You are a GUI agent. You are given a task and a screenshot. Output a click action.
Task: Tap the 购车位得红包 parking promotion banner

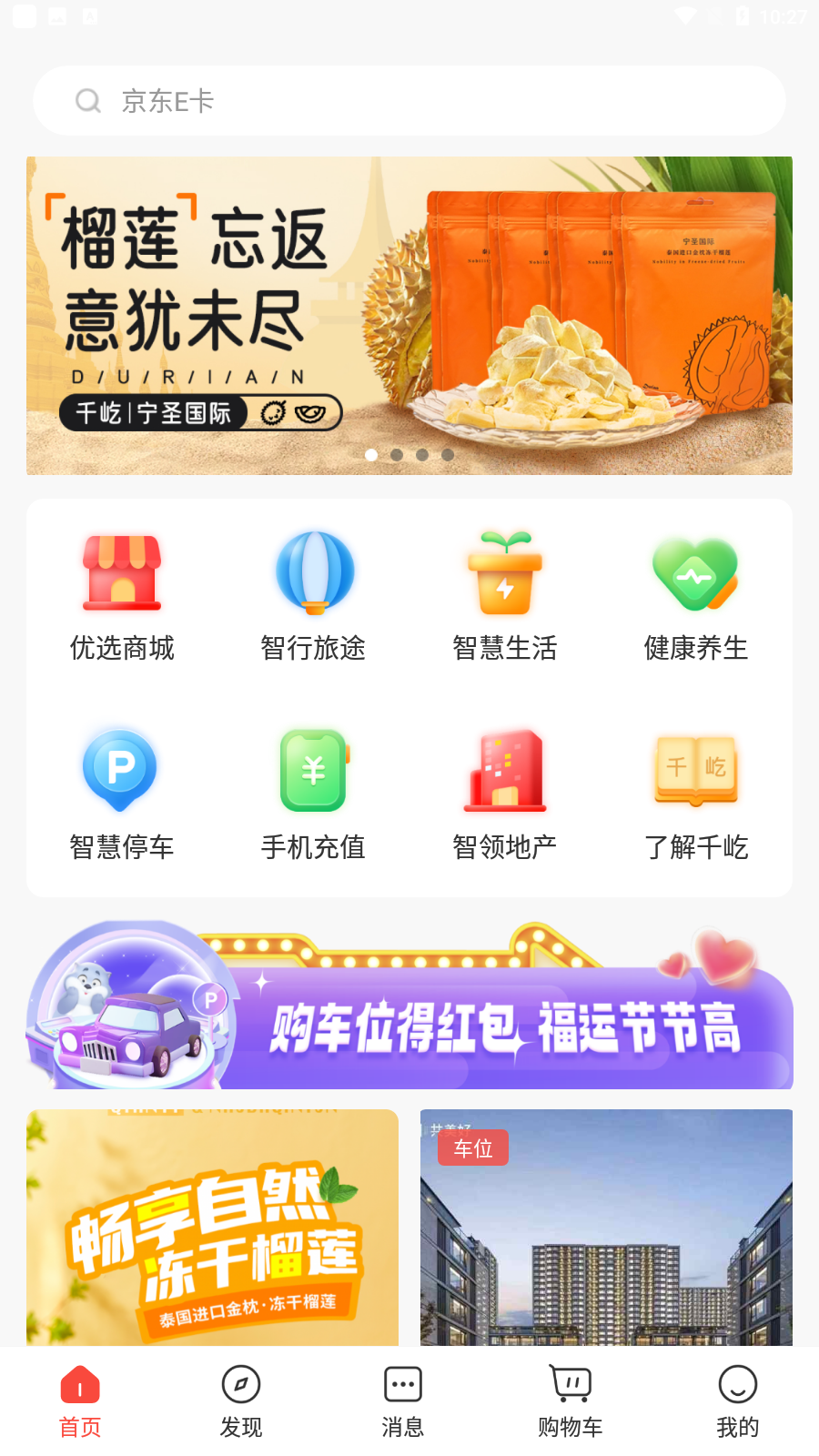coord(409,1006)
